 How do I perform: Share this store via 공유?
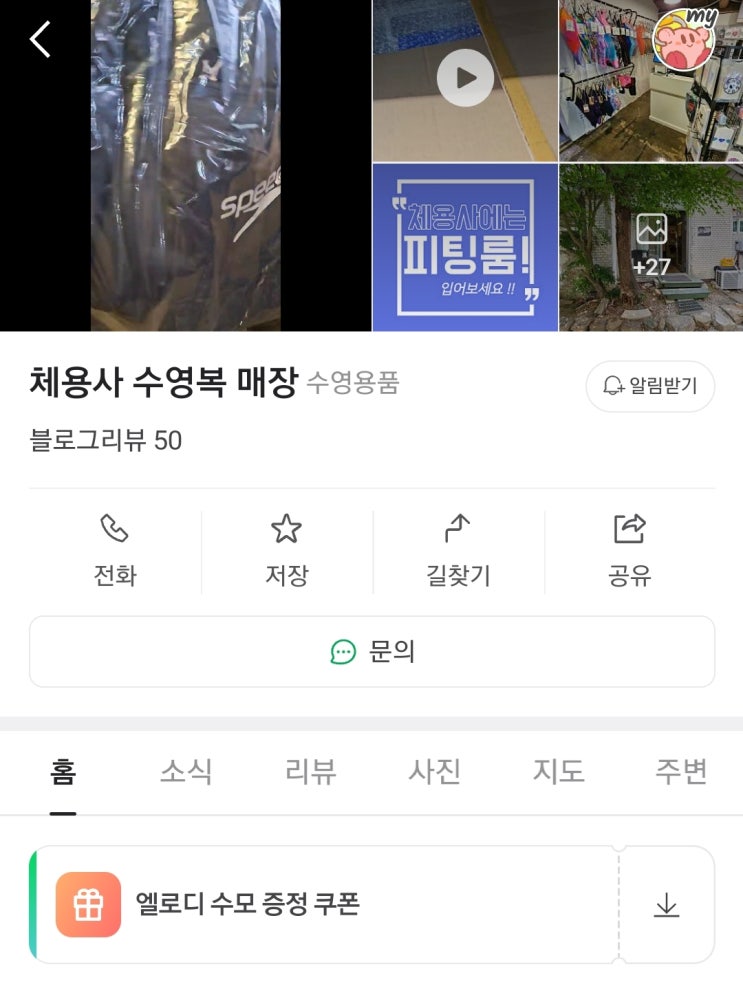click(630, 551)
